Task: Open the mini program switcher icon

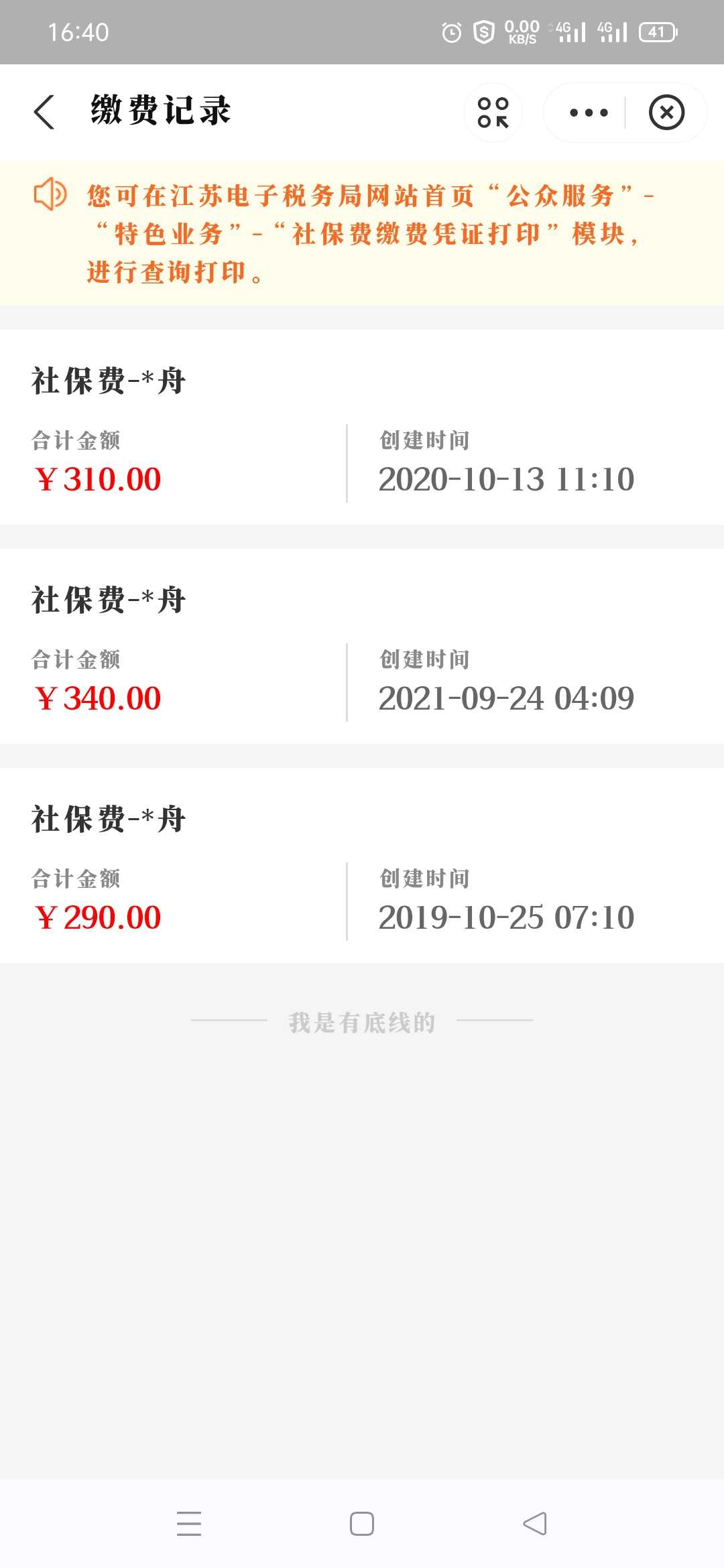Action: tap(493, 112)
